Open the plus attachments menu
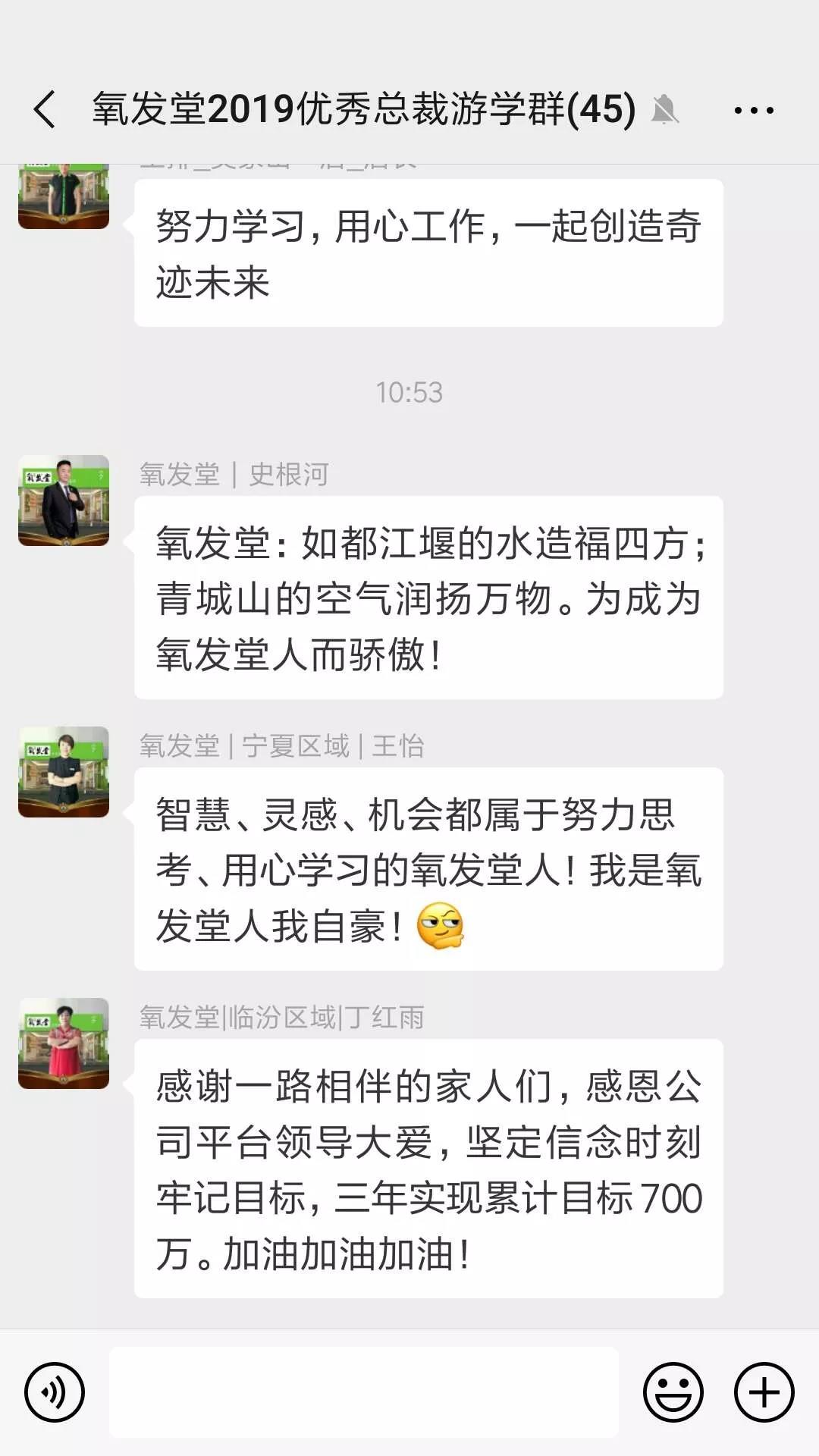Image resolution: width=819 pixels, height=1456 pixels. point(764,1392)
